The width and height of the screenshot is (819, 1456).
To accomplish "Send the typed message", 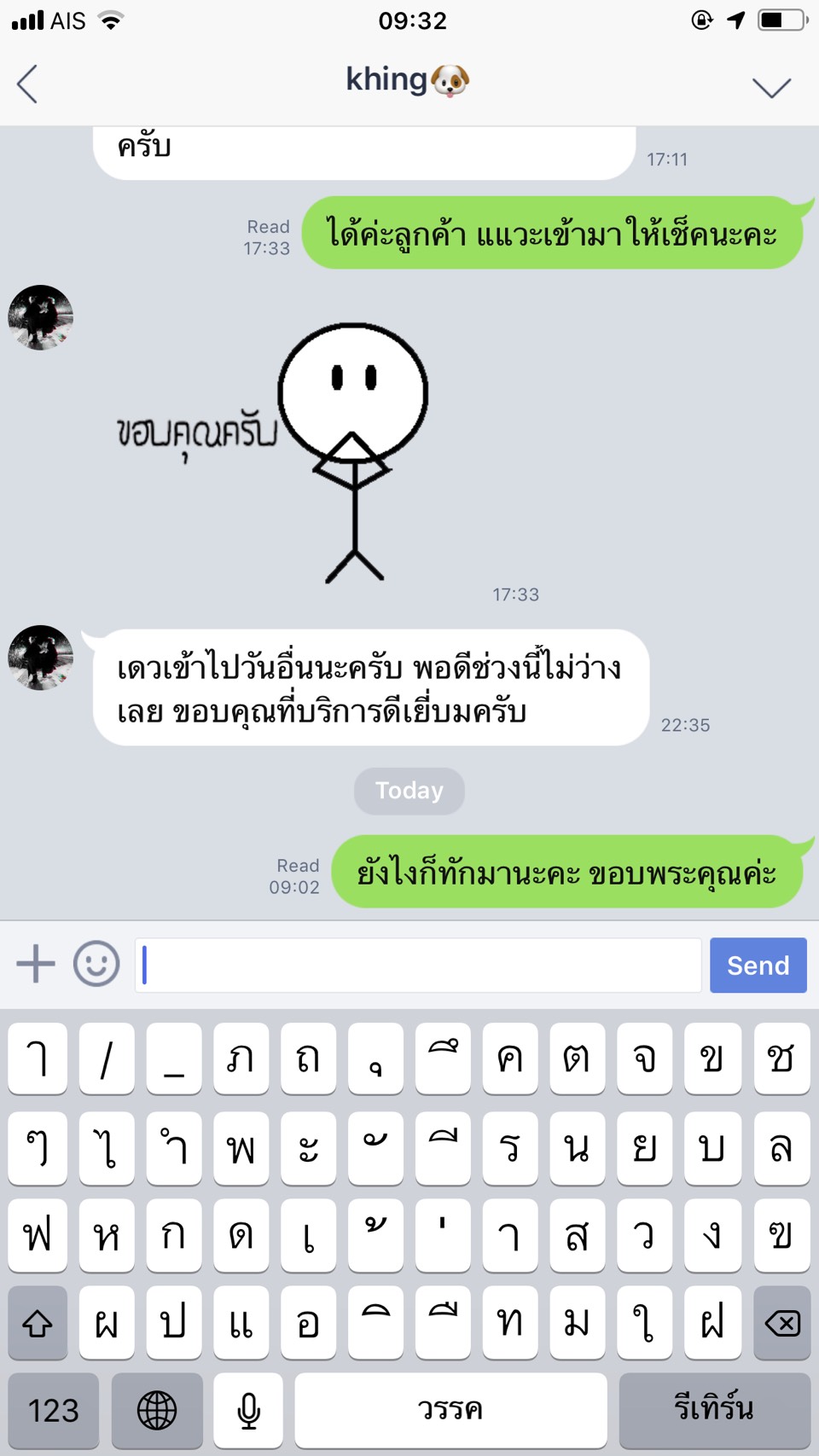I will pyautogui.click(x=758, y=966).
